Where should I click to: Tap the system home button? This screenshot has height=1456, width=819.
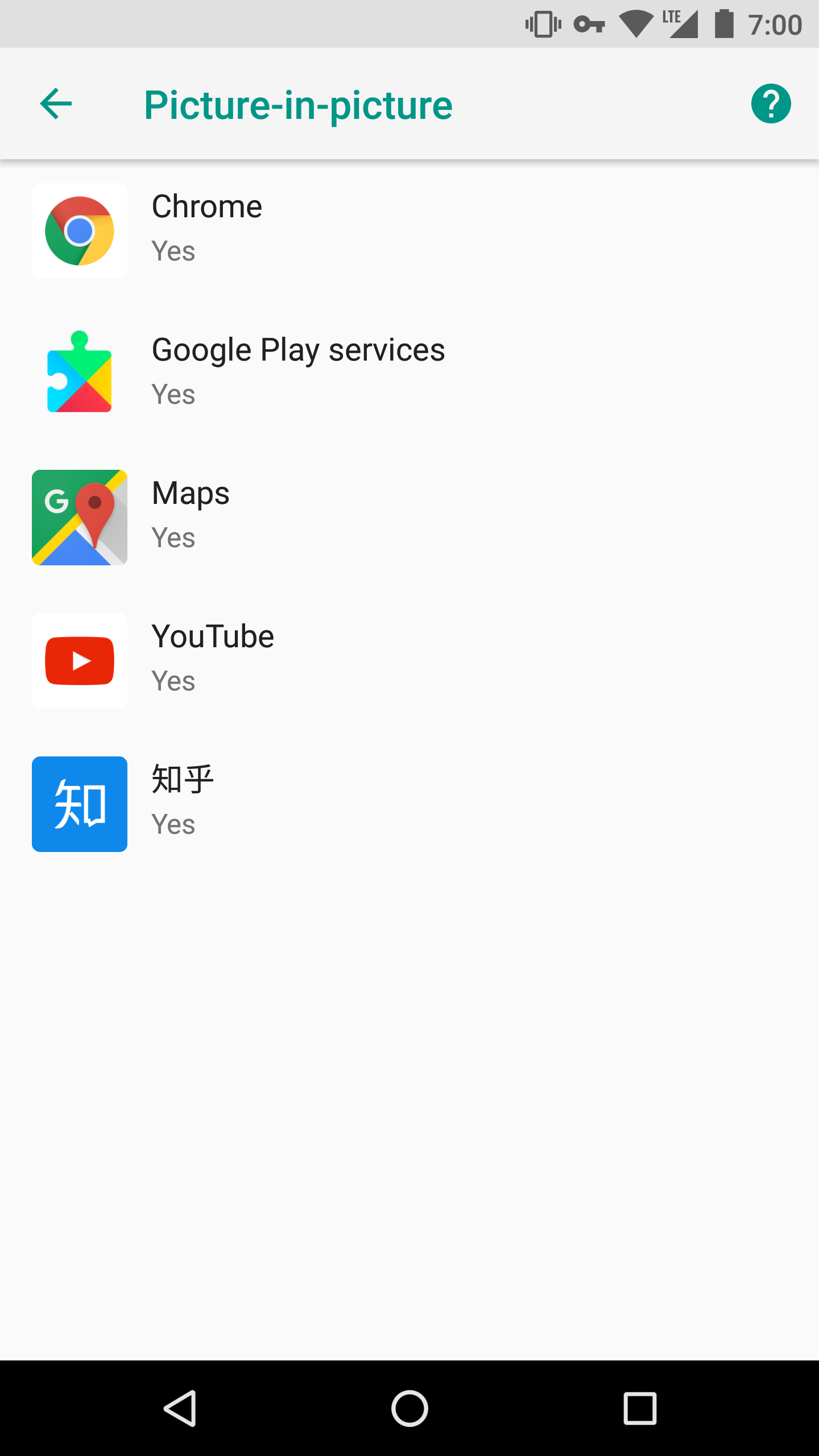click(409, 1408)
